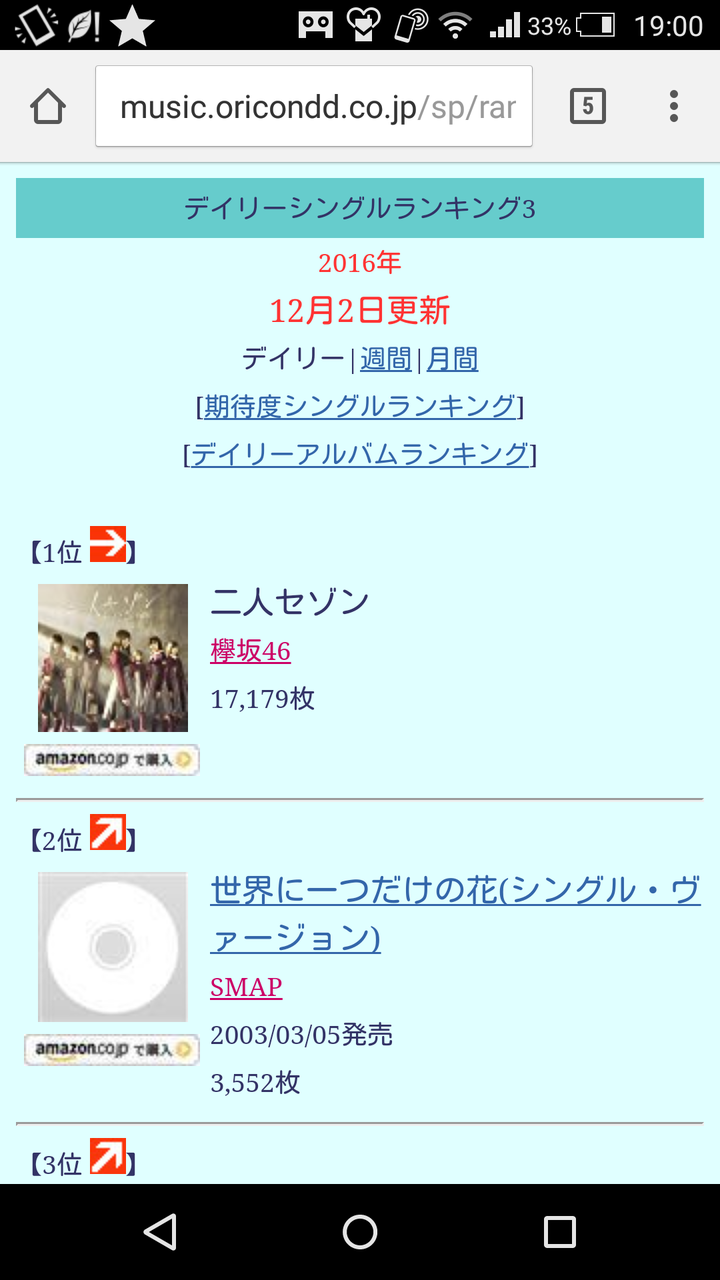Tap the Amazon buy button under the SMAP single

point(112,1049)
